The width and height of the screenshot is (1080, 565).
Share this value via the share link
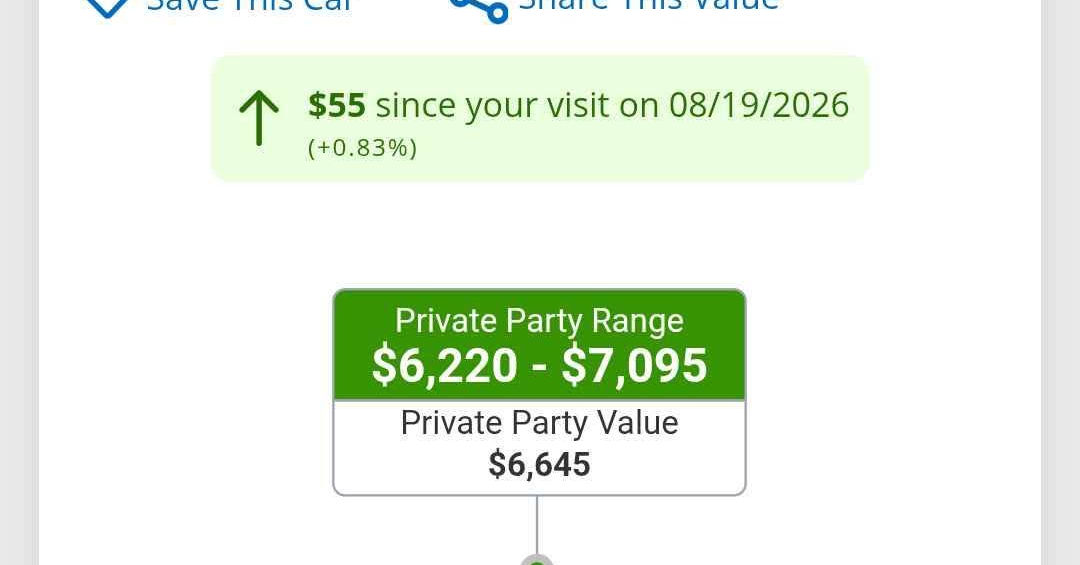(x=614, y=8)
